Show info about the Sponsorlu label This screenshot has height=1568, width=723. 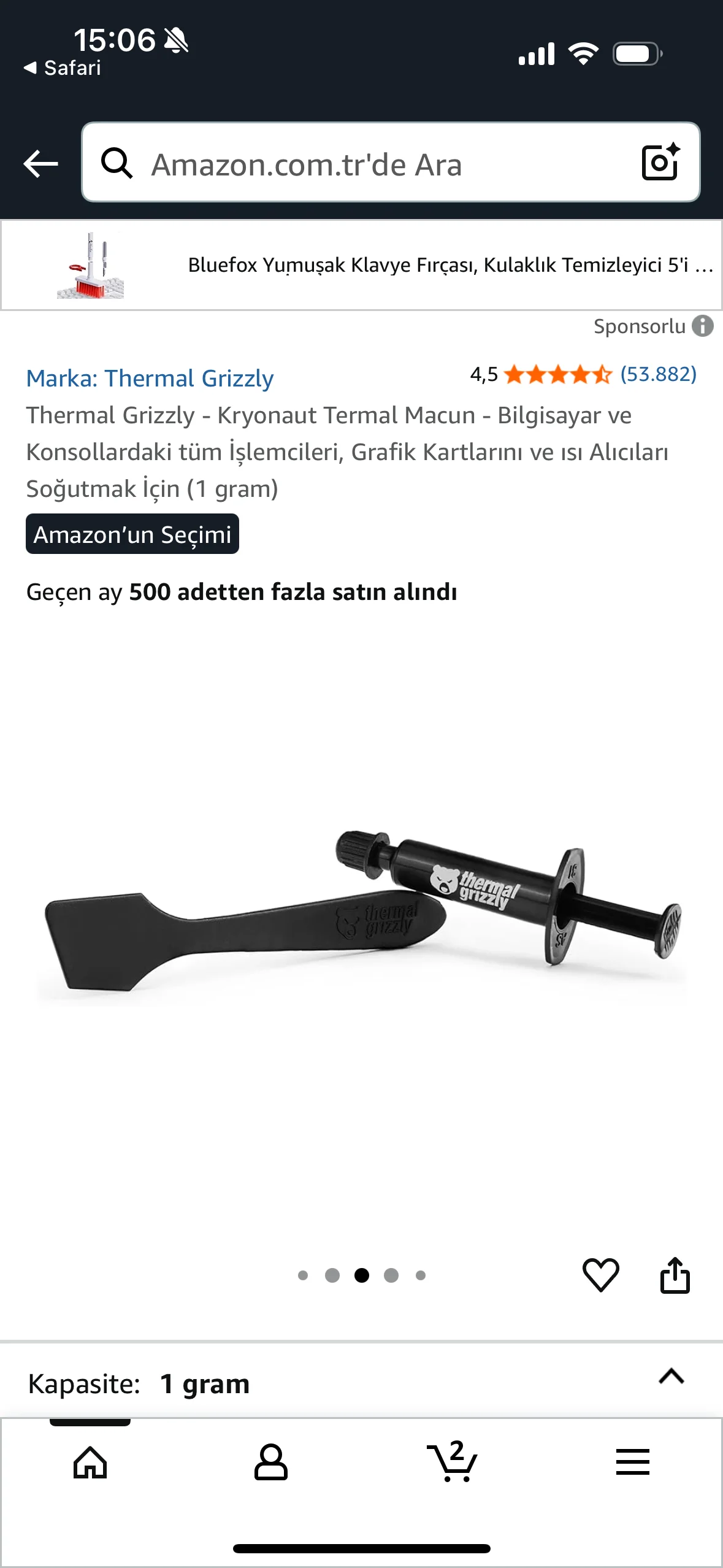(x=703, y=326)
